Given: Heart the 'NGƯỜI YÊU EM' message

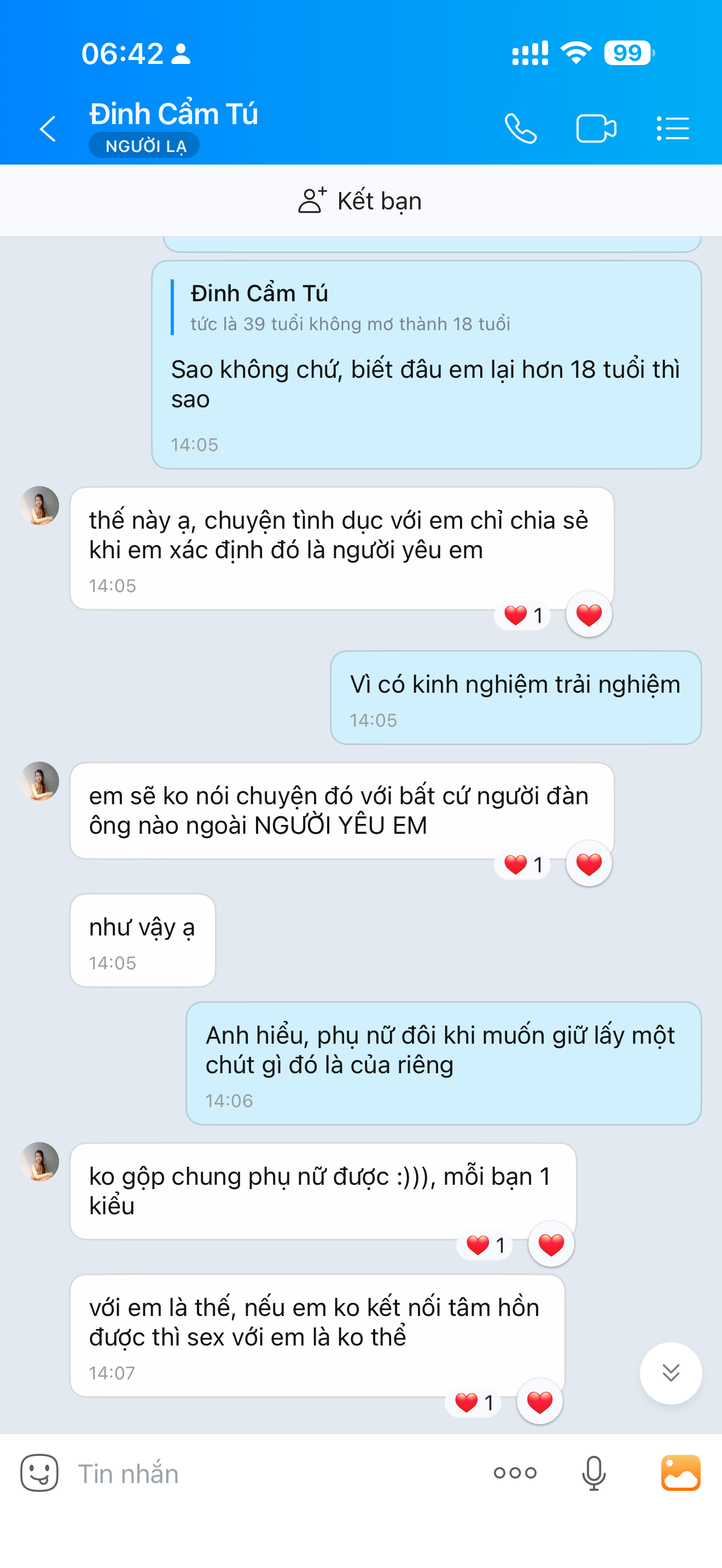Looking at the screenshot, I should pyautogui.click(x=589, y=864).
